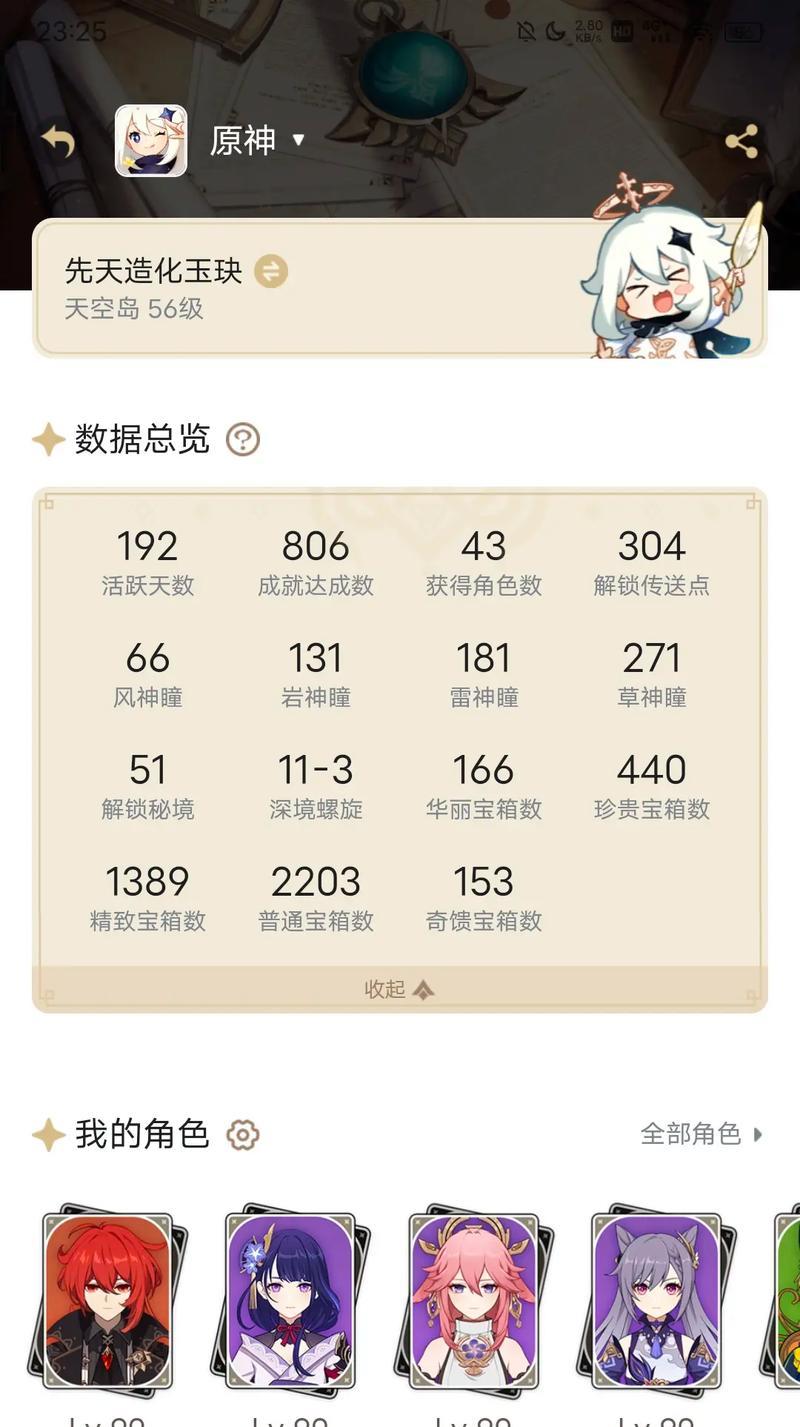
Task: View all characters via 全部角色
Action: tap(701, 1134)
